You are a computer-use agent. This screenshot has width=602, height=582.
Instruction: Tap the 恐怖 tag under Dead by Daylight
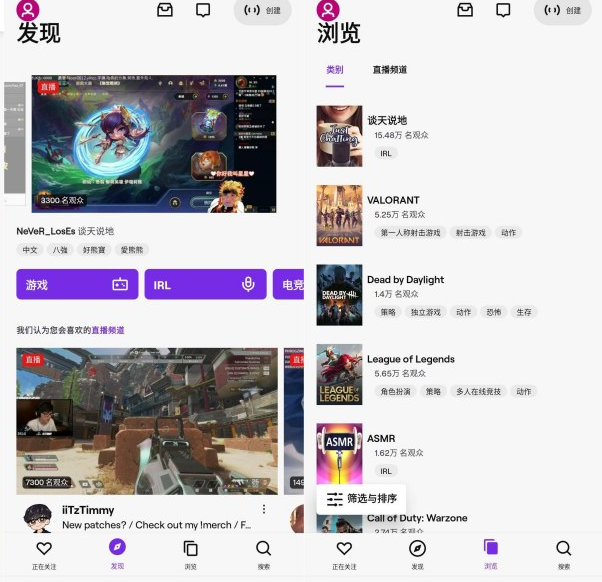pyautogui.click(x=493, y=312)
